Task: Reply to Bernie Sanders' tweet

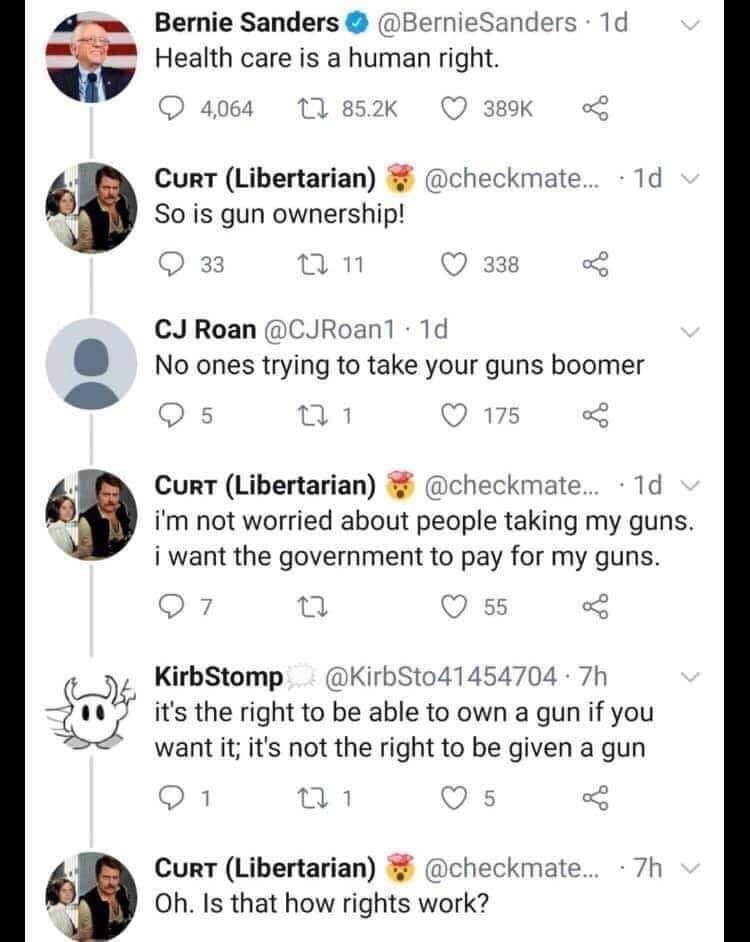Action: point(170,108)
